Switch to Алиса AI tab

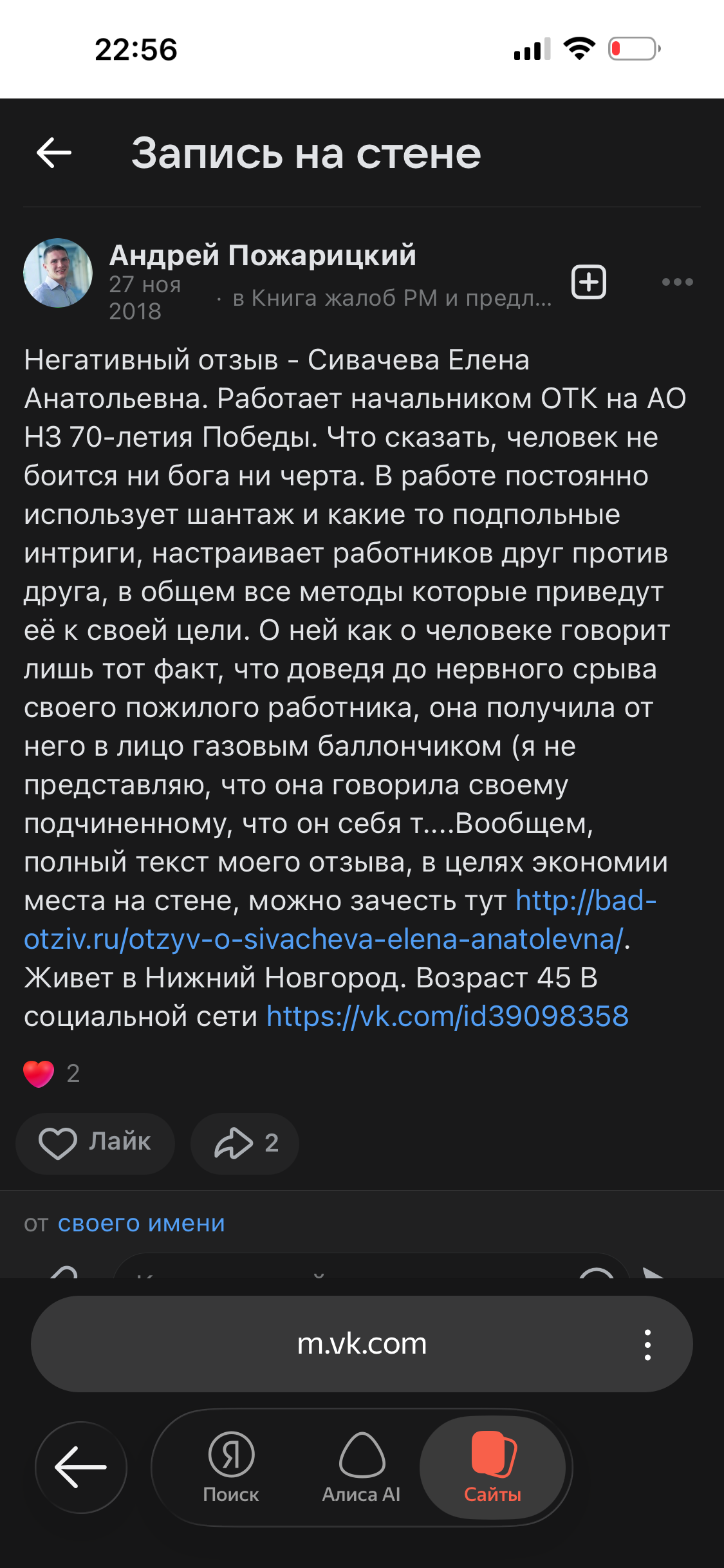(361, 1468)
